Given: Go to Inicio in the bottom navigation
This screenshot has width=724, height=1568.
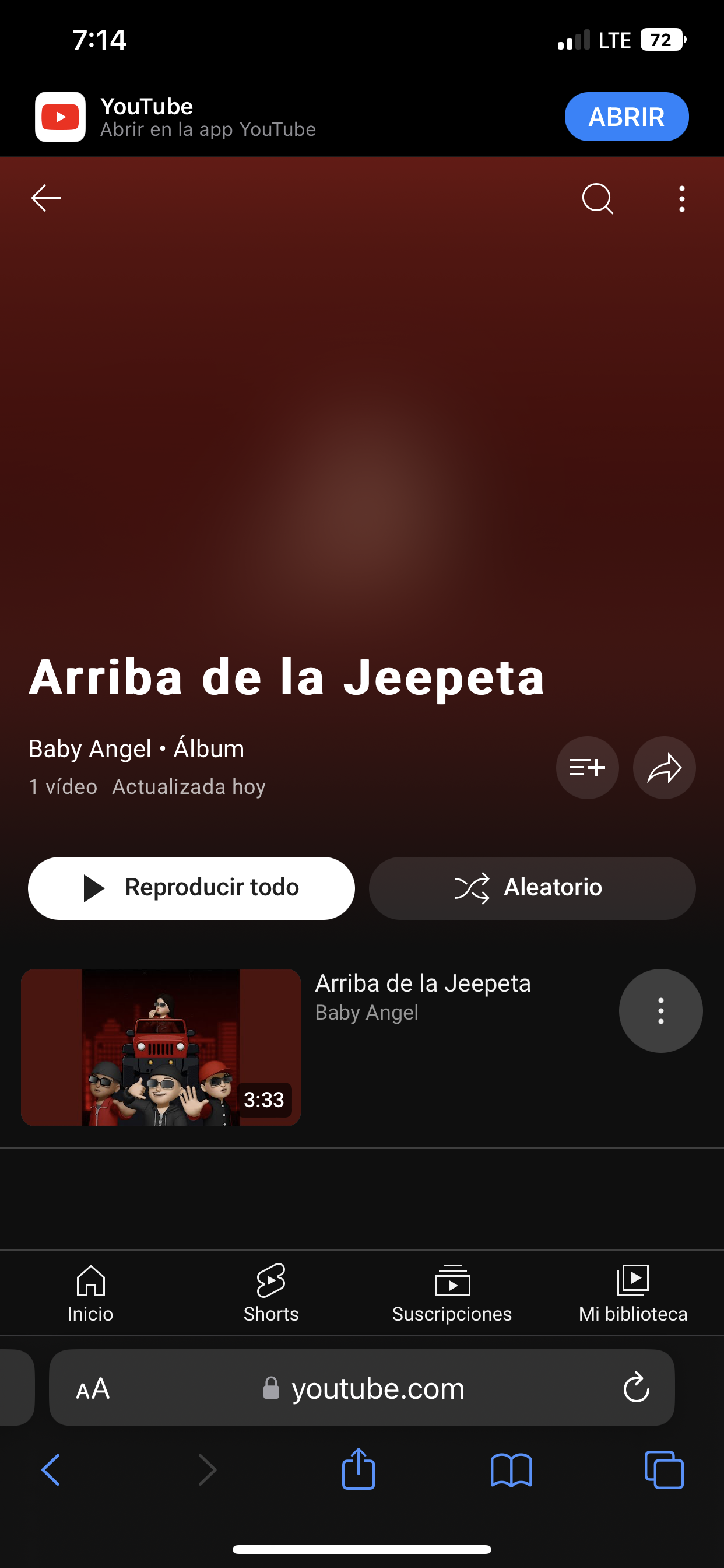Looking at the screenshot, I should click(90, 1292).
